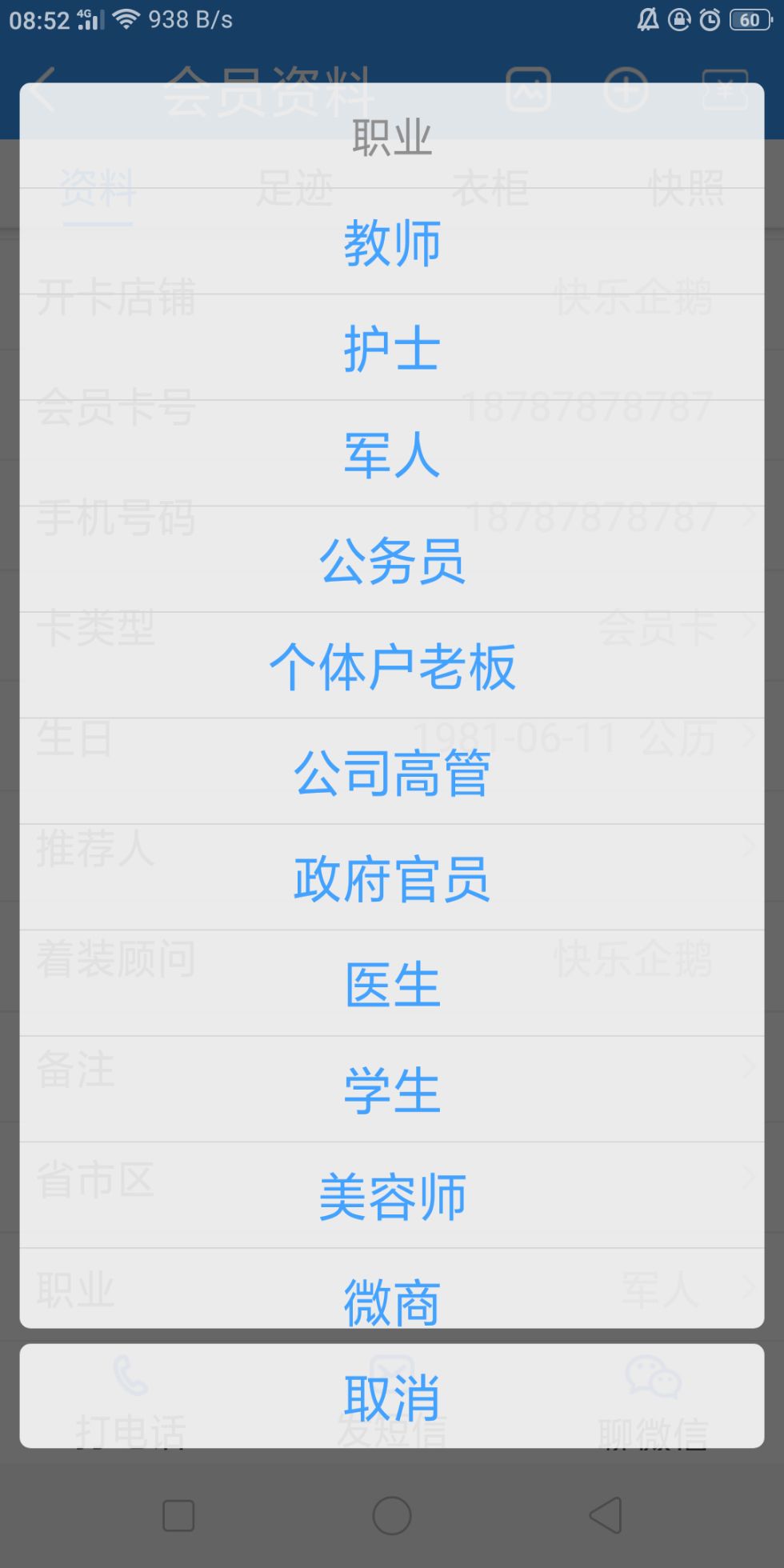Pick 美容师 as the occupation

[x=392, y=1196]
